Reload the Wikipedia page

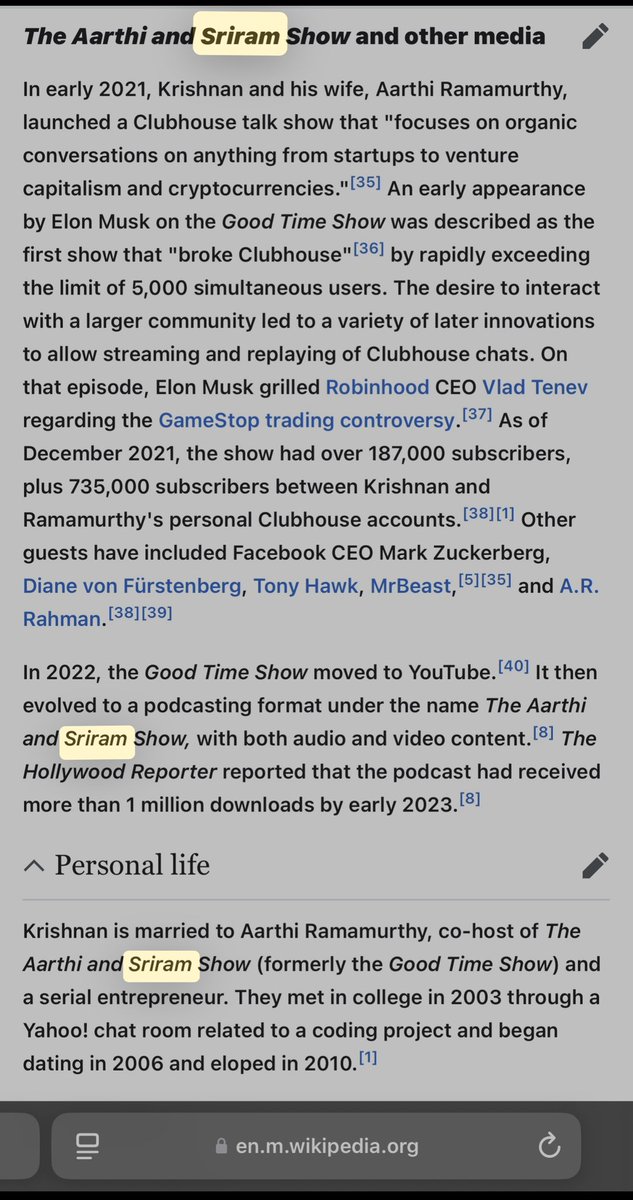pos(549,1146)
